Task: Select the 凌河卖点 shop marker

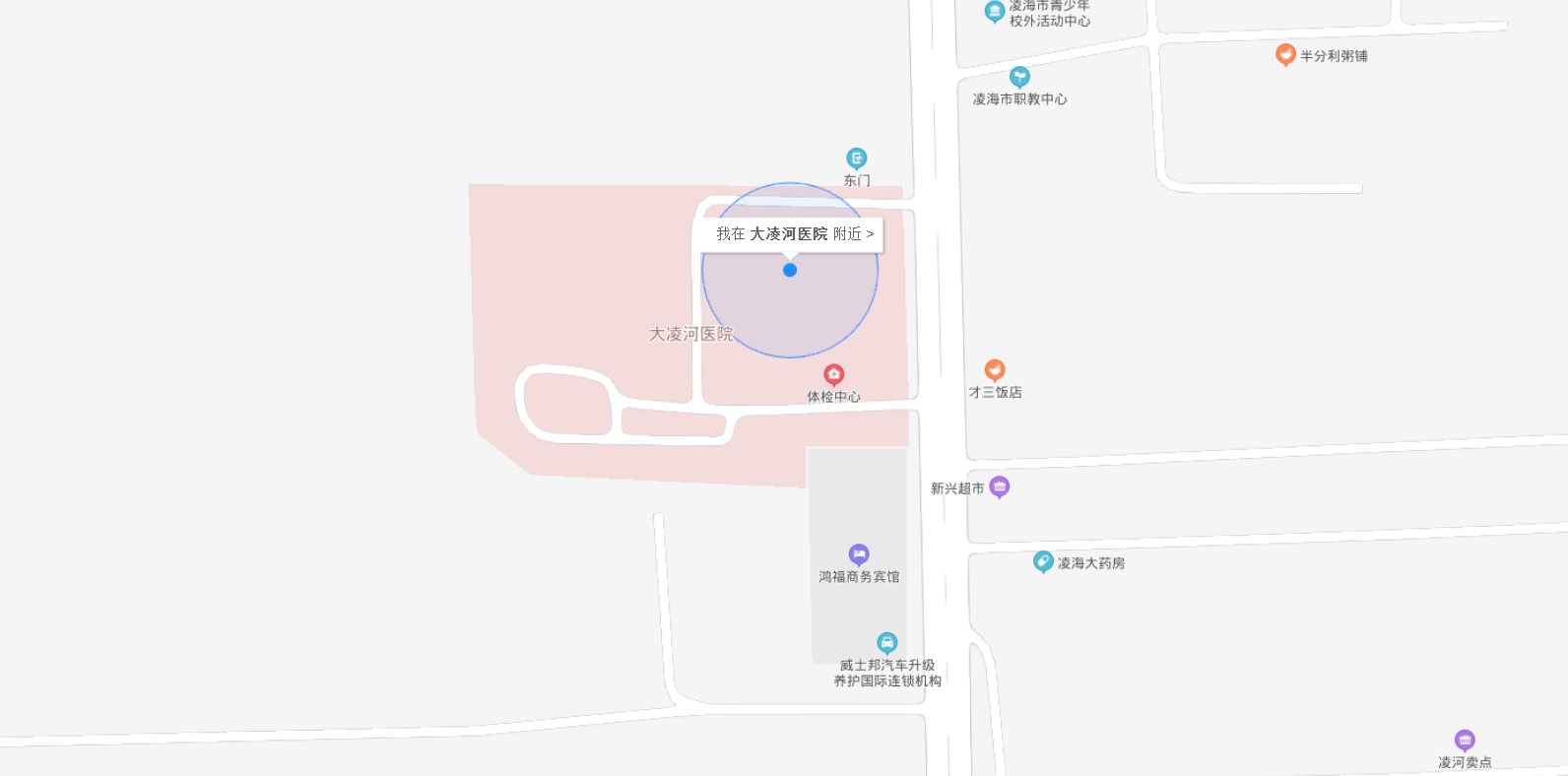Action: click(x=1465, y=741)
